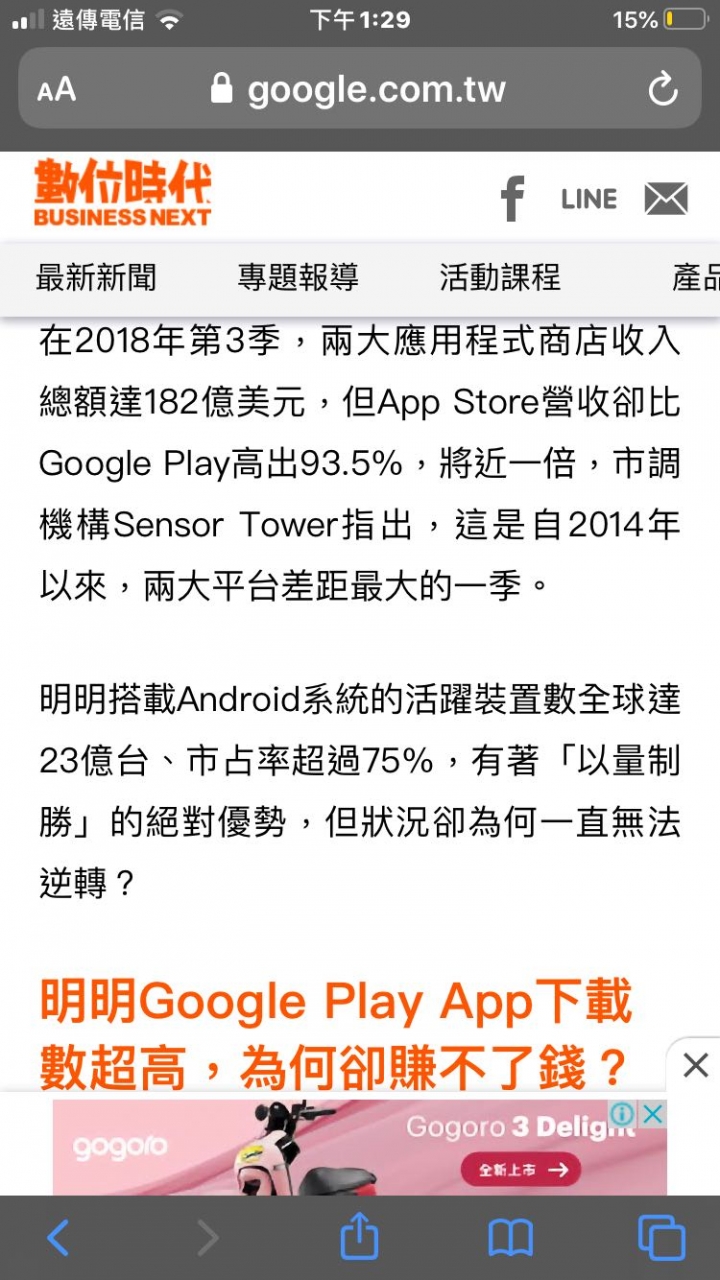Screen dimensions: 720x1280
Task: Go back to the previous page
Action: 59,1238
